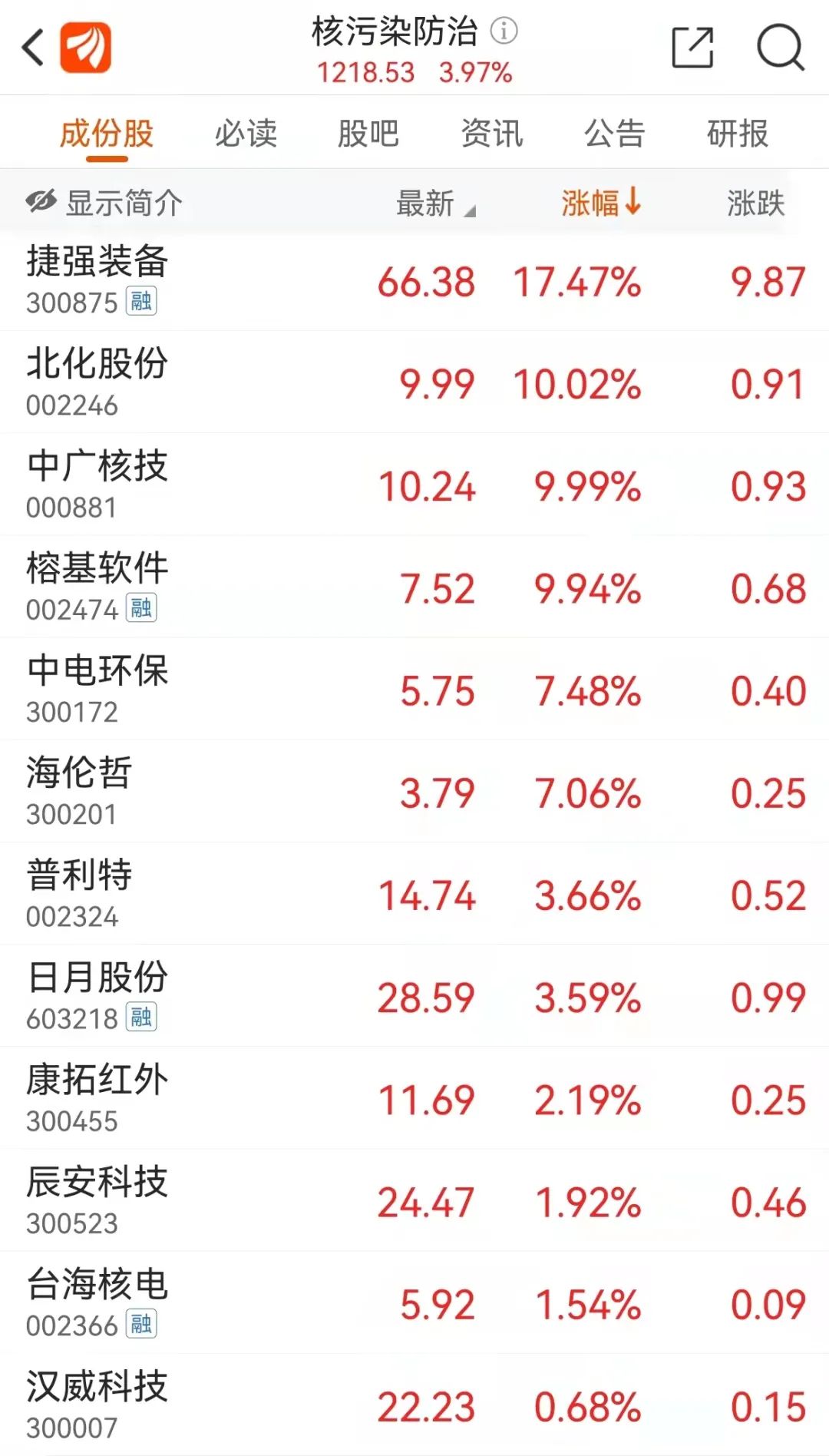This screenshot has width=829, height=1456.
Task: Sort the list by 涨跌
Action: 756,204
